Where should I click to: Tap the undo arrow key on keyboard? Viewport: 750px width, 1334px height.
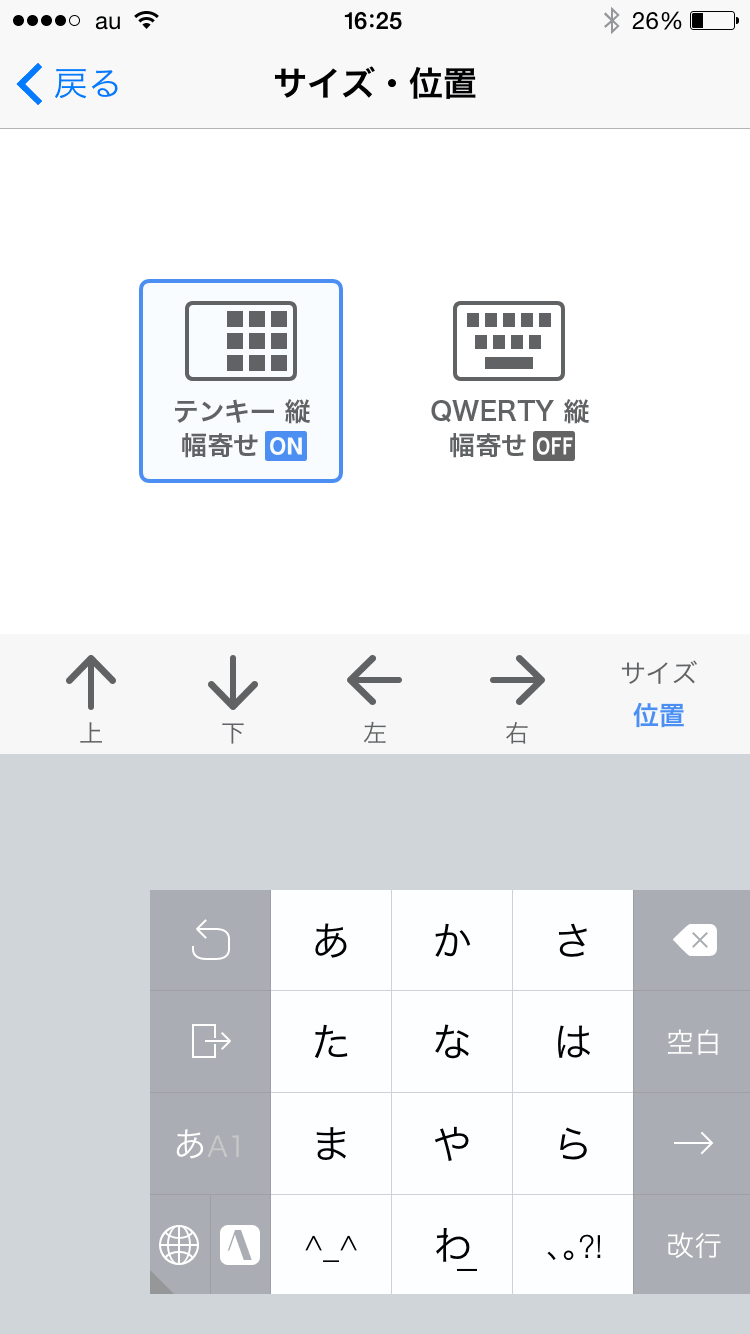click(210, 940)
